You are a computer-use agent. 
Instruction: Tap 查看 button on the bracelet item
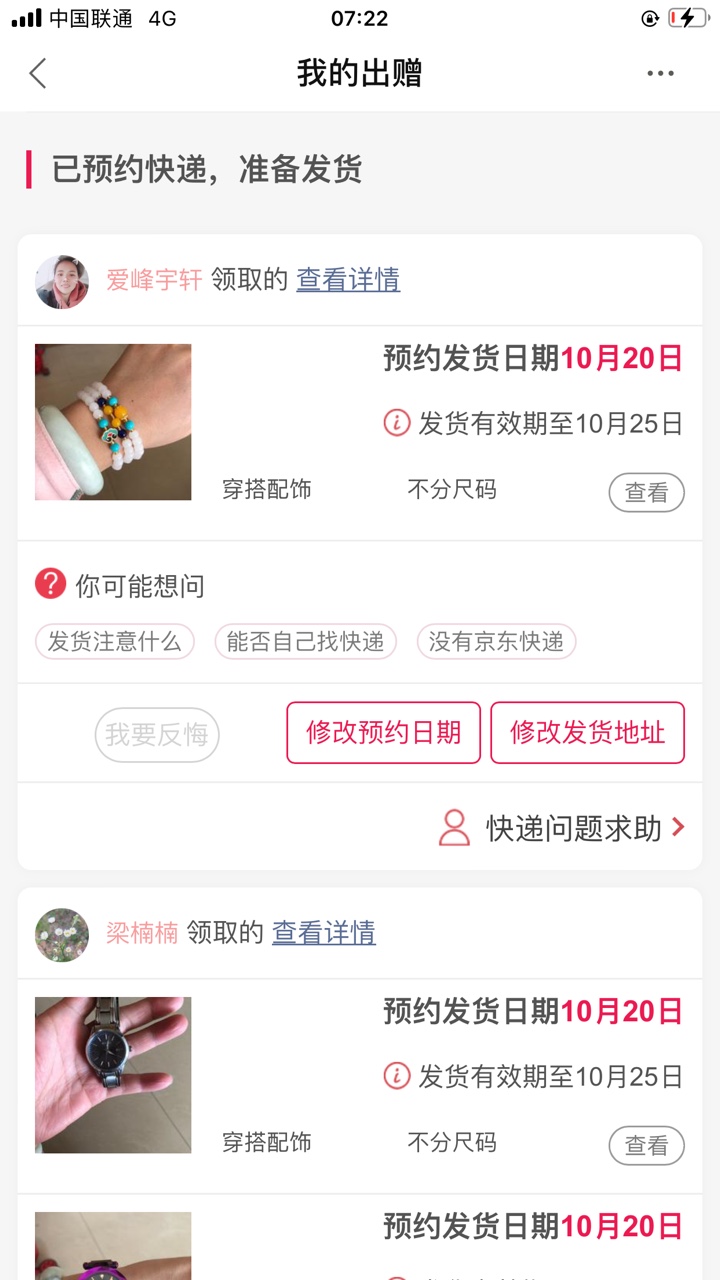point(646,493)
